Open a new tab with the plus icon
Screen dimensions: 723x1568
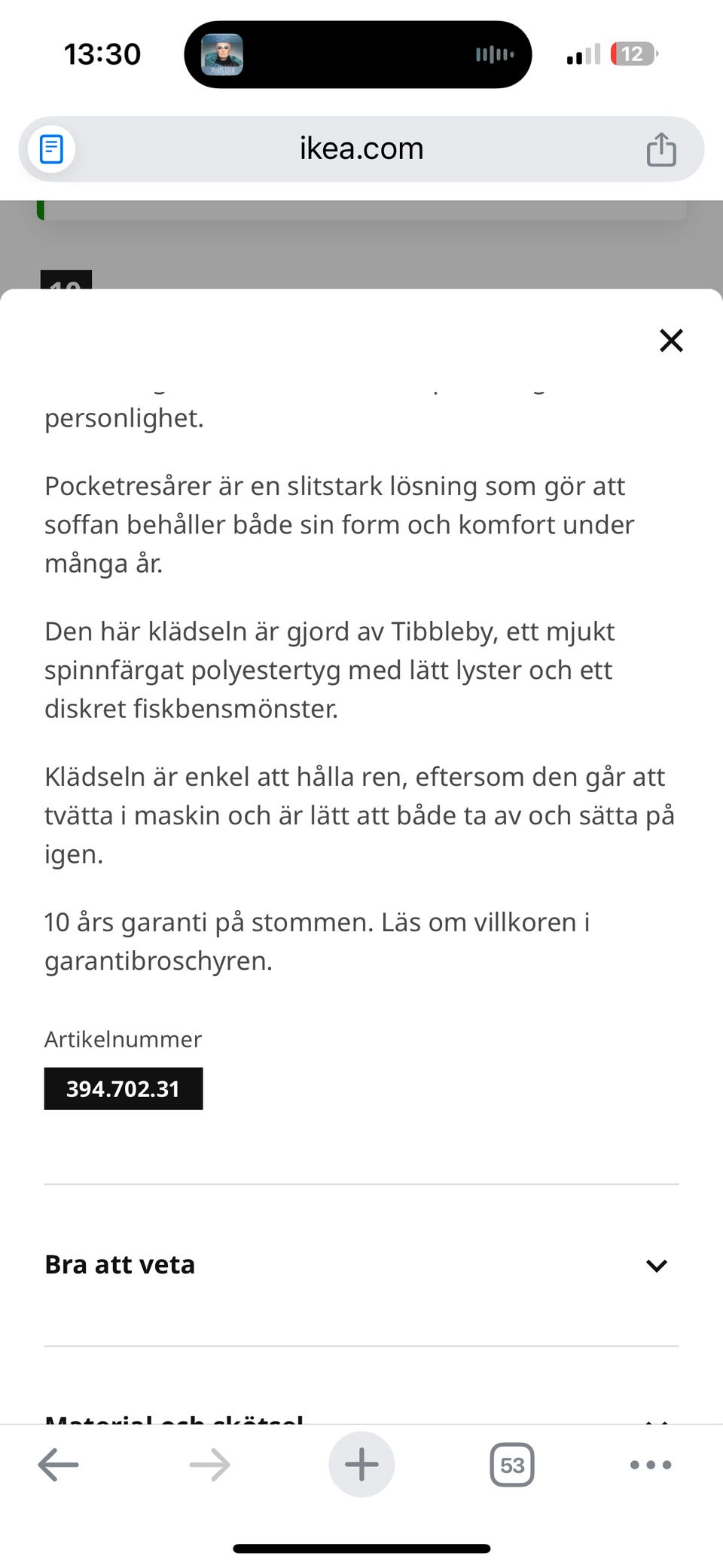click(361, 1465)
